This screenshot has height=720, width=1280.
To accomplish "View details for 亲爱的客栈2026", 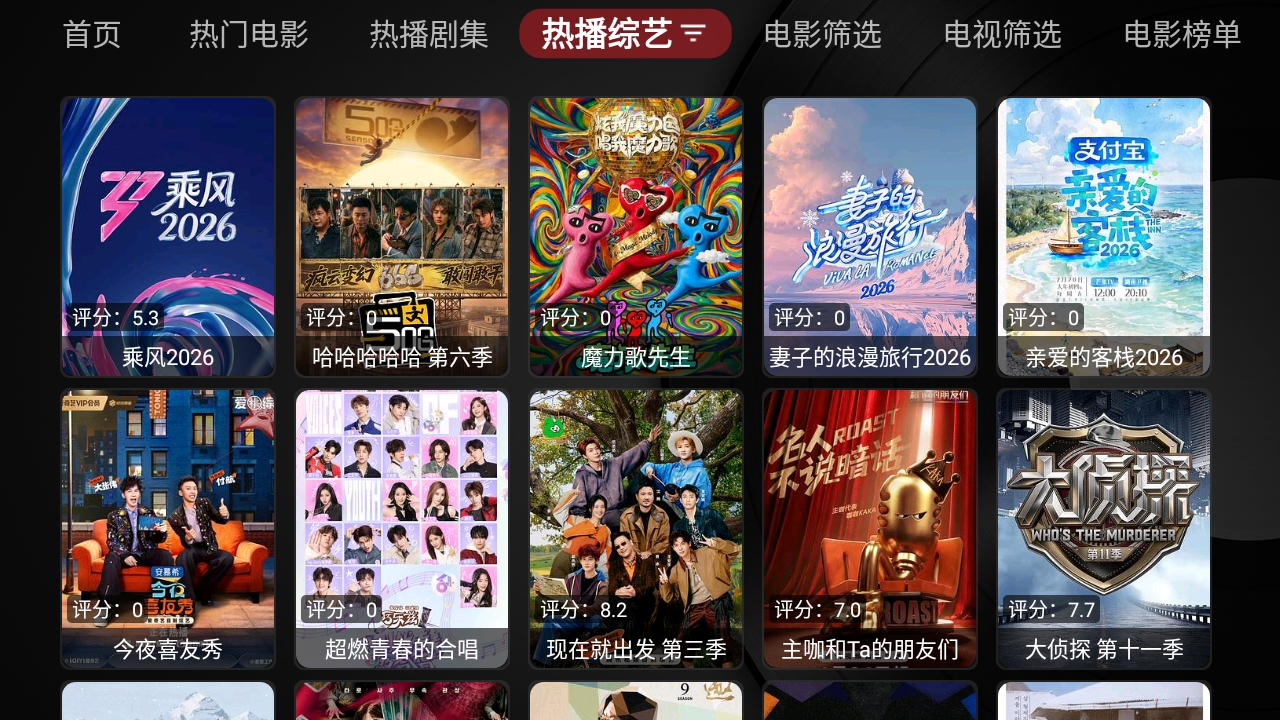I will click(x=1104, y=236).
